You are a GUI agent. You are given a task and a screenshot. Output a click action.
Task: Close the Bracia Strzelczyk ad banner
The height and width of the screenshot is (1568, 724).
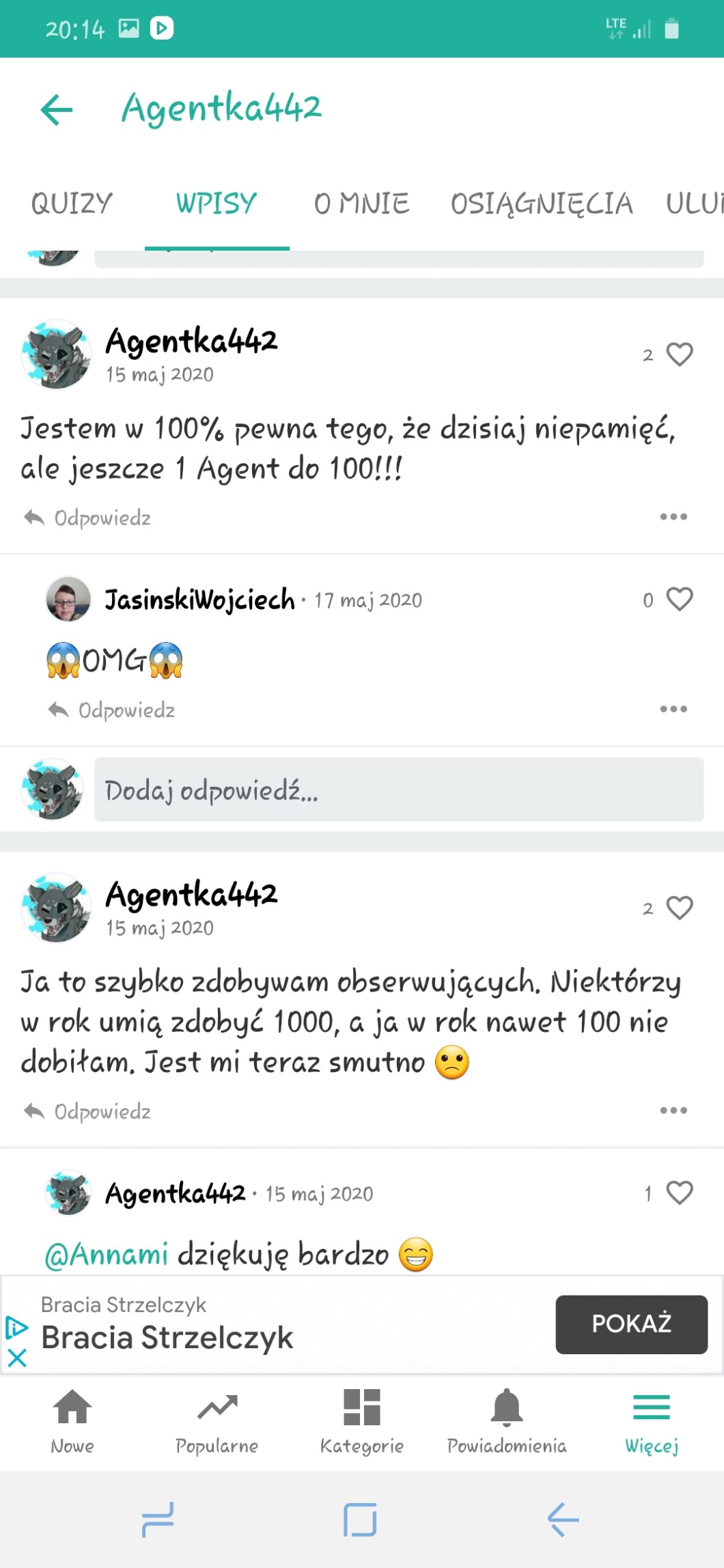(x=17, y=1358)
